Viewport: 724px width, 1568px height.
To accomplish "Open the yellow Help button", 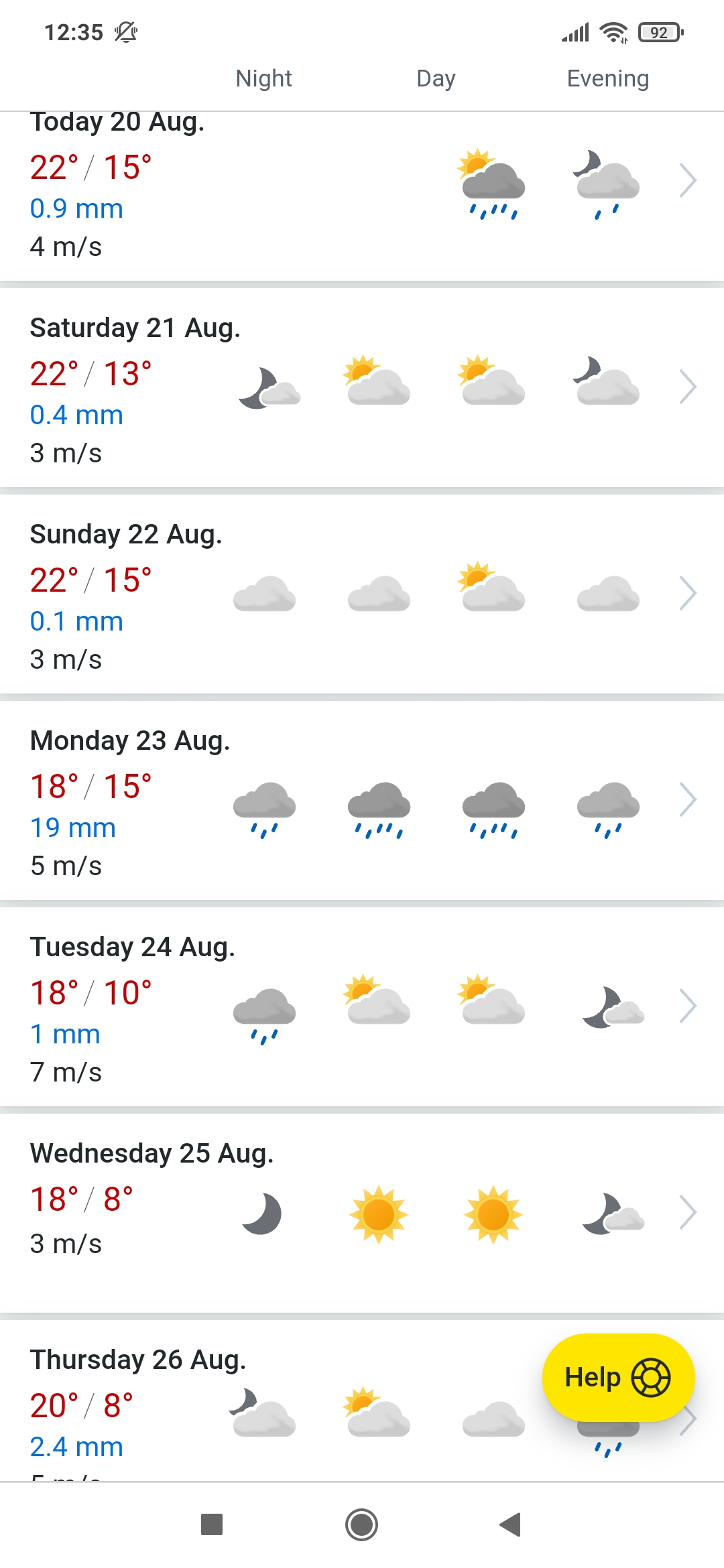I will pos(617,1378).
